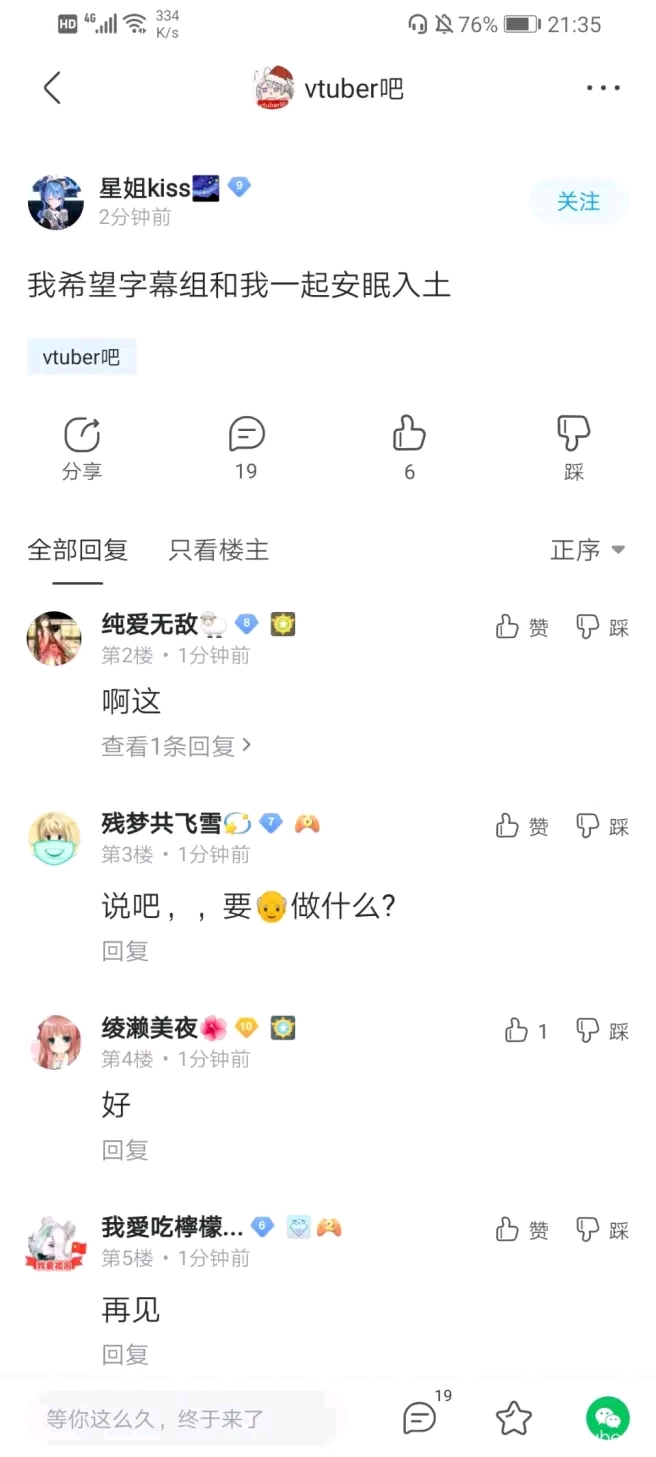The image size is (656, 1457).
Task: Open the 正序 sort order dropdown
Action: pos(587,550)
